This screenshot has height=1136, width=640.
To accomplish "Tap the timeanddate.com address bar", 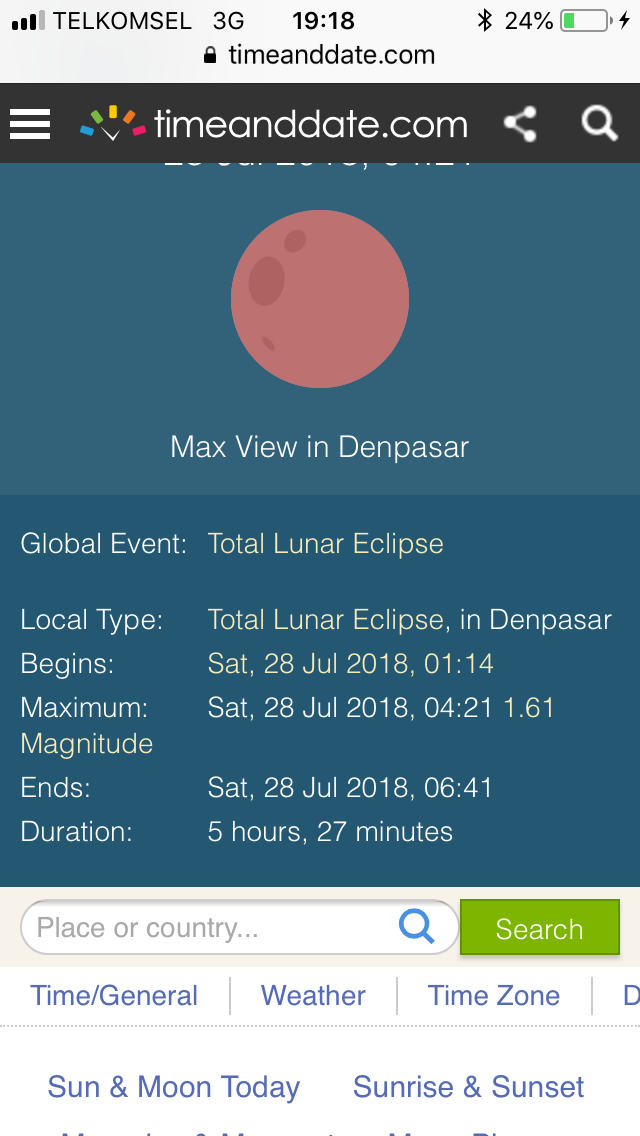I will click(x=320, y=56).
